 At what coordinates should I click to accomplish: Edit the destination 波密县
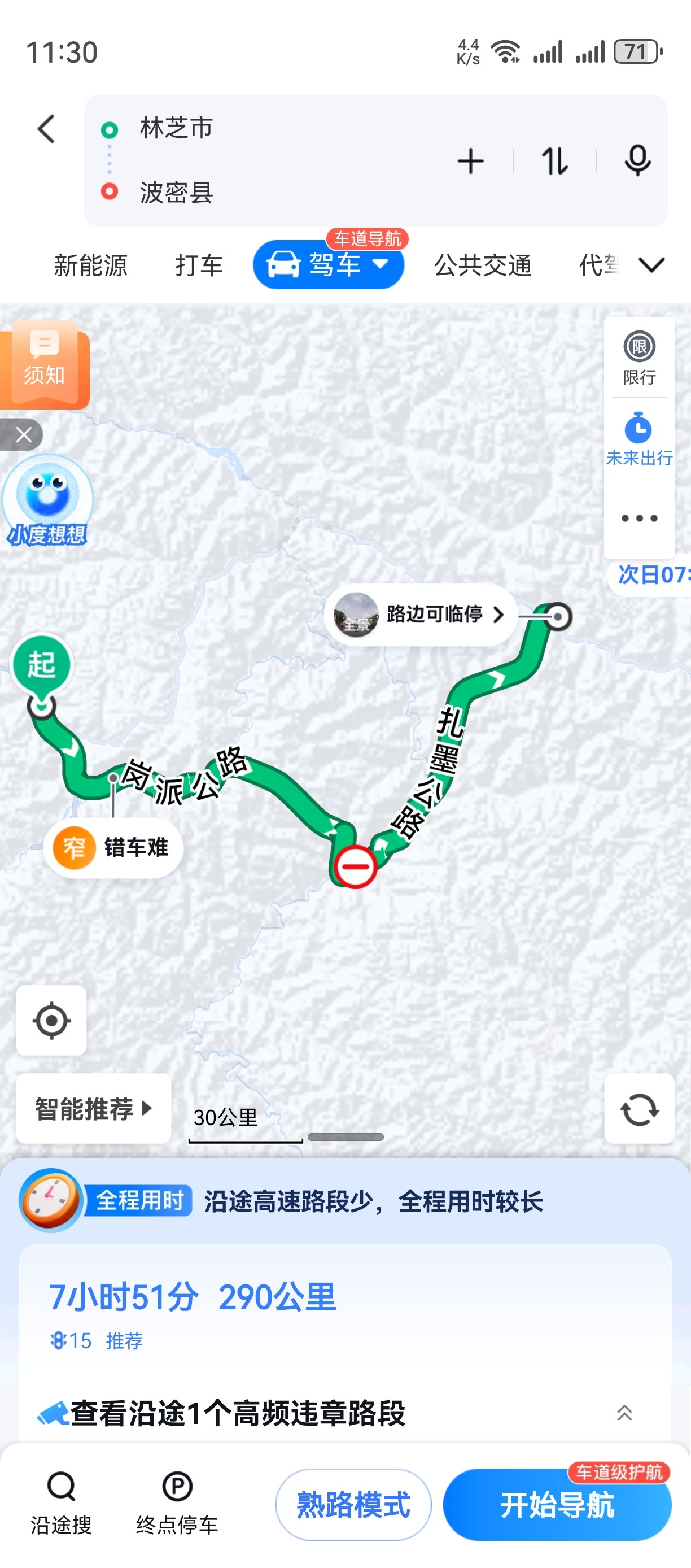click(176, 193)
